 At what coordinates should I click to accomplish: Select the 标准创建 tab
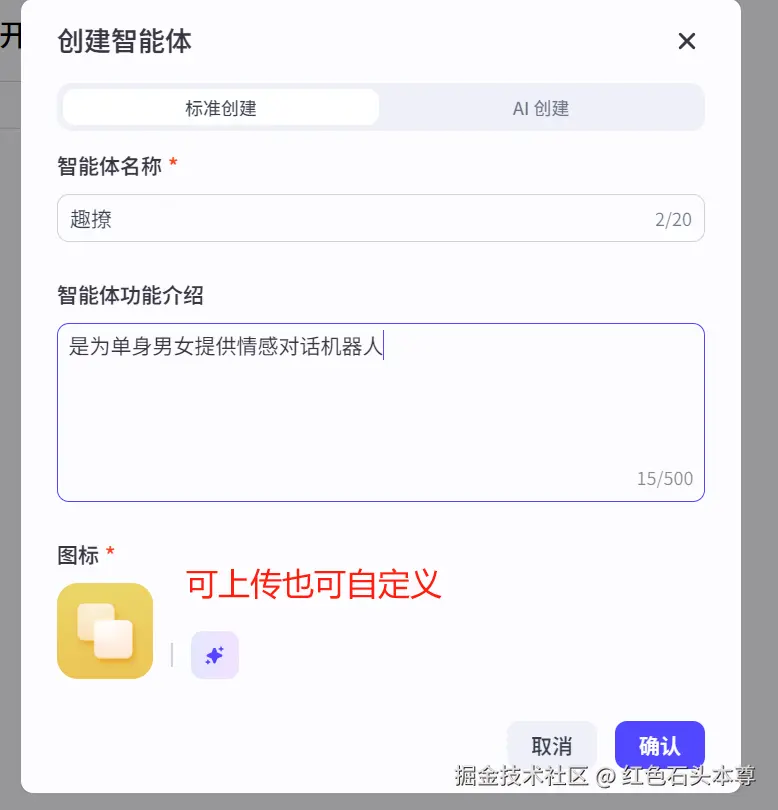point(221,108)
